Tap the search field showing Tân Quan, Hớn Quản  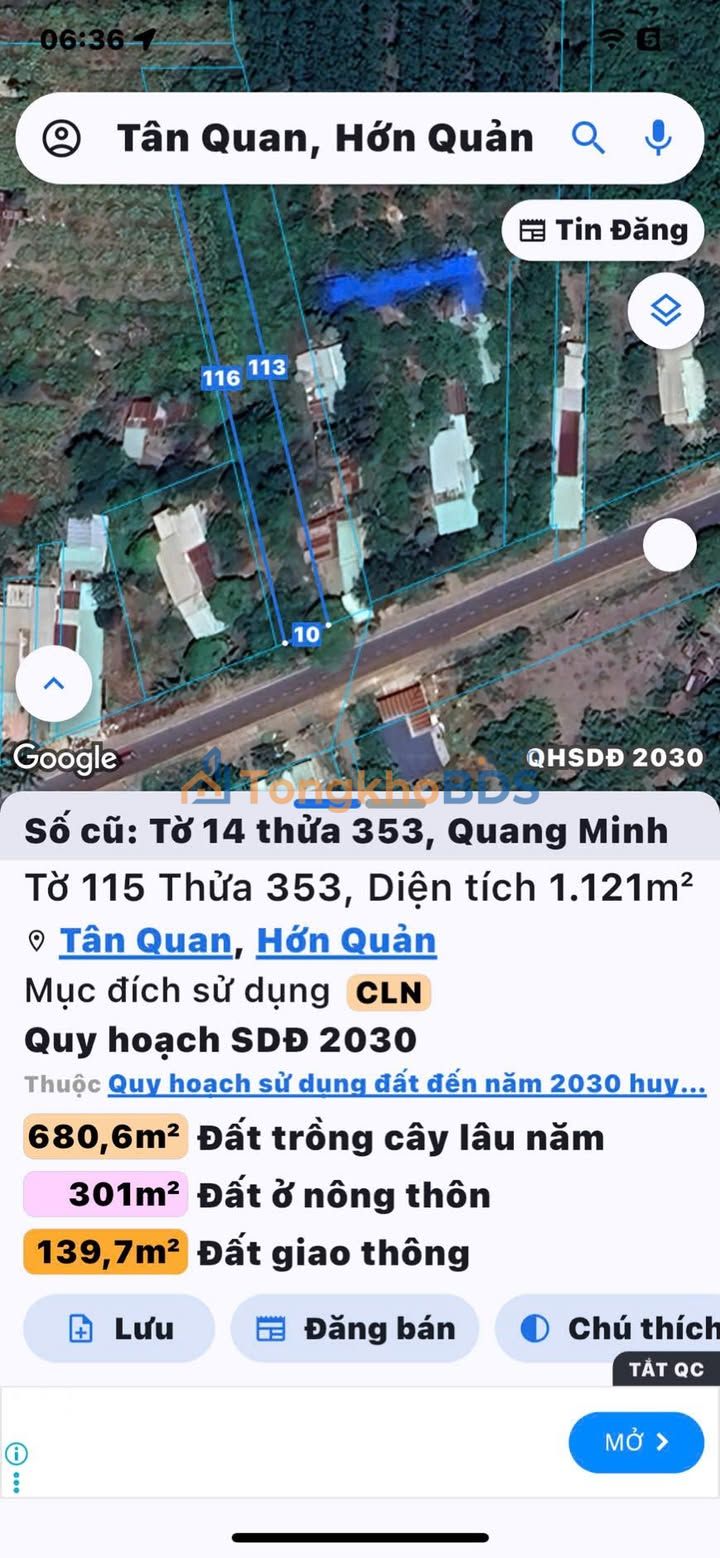tap(325, 138)
